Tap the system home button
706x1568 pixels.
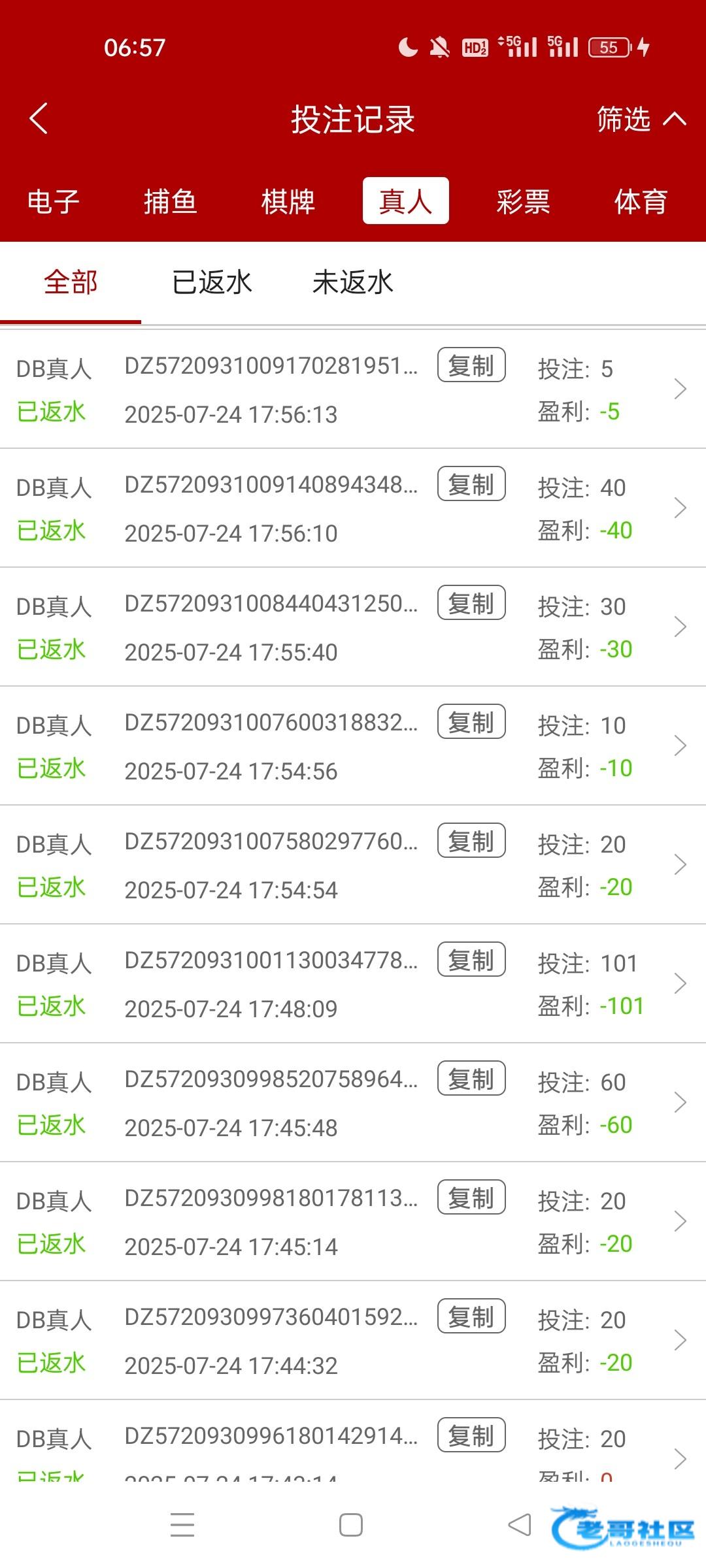coord(351,1526)
